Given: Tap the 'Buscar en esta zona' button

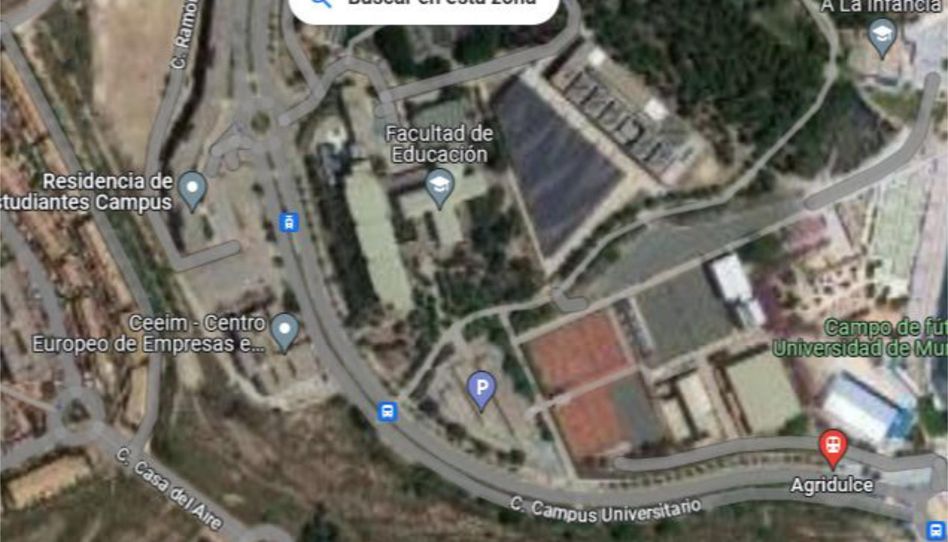Looking at the screenshot, I should (x=424, y=8).
